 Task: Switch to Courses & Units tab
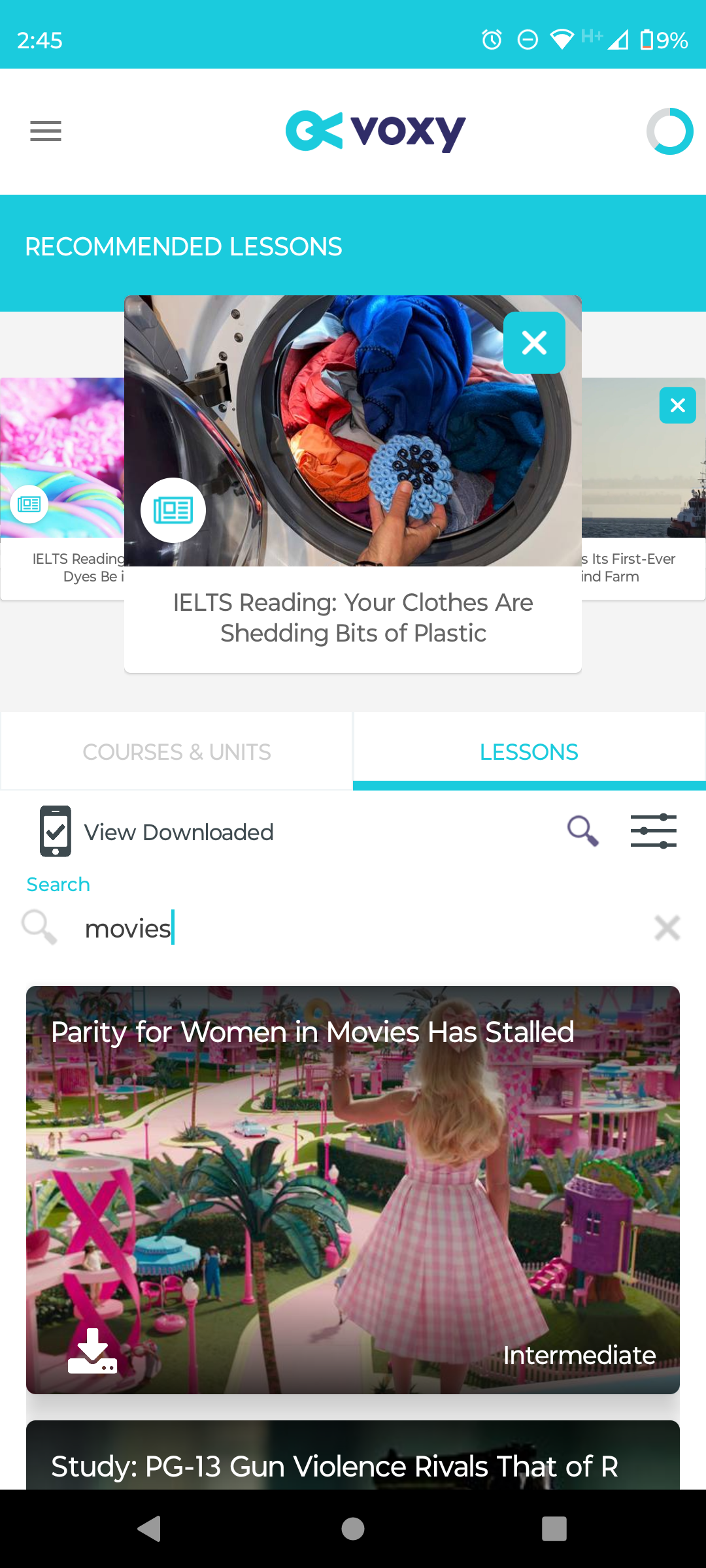click(176, 752)
